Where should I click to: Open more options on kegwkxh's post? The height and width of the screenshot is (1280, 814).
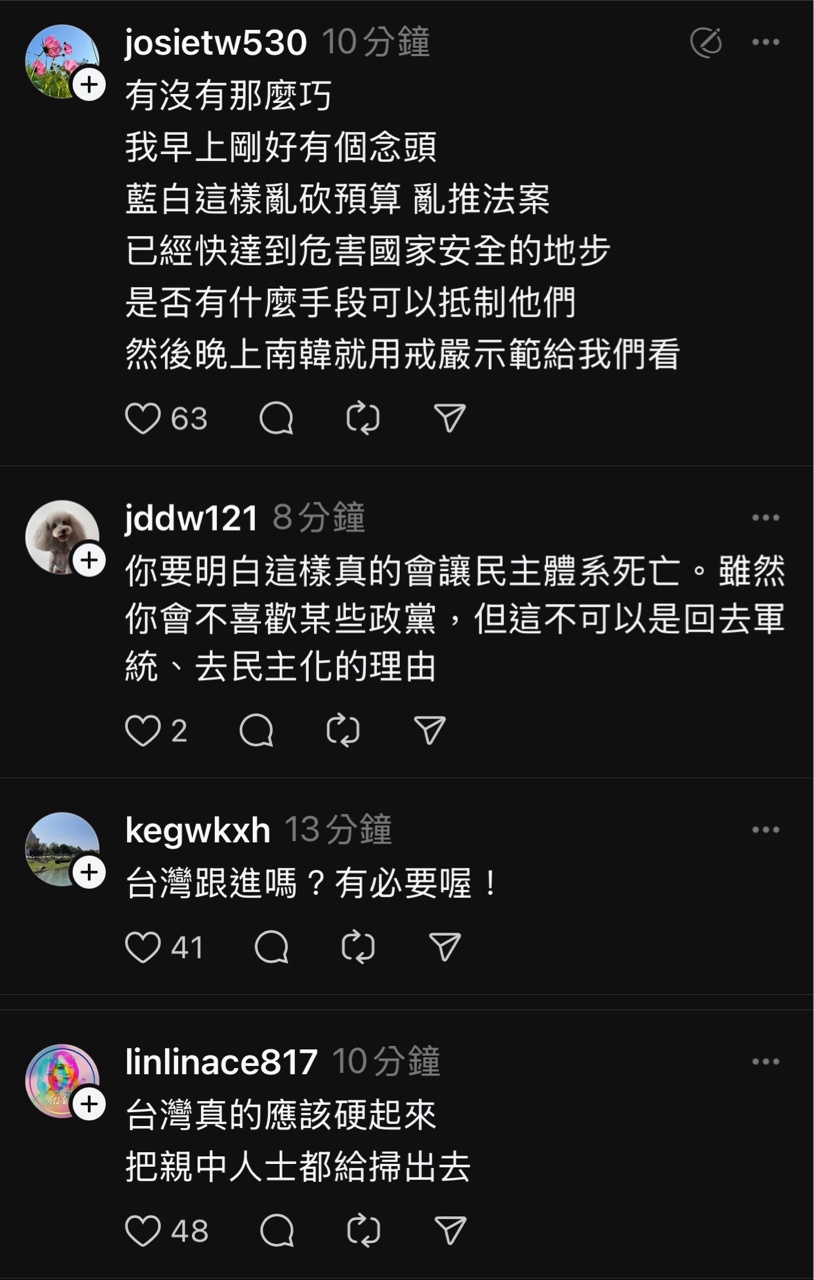pos(765,830)
